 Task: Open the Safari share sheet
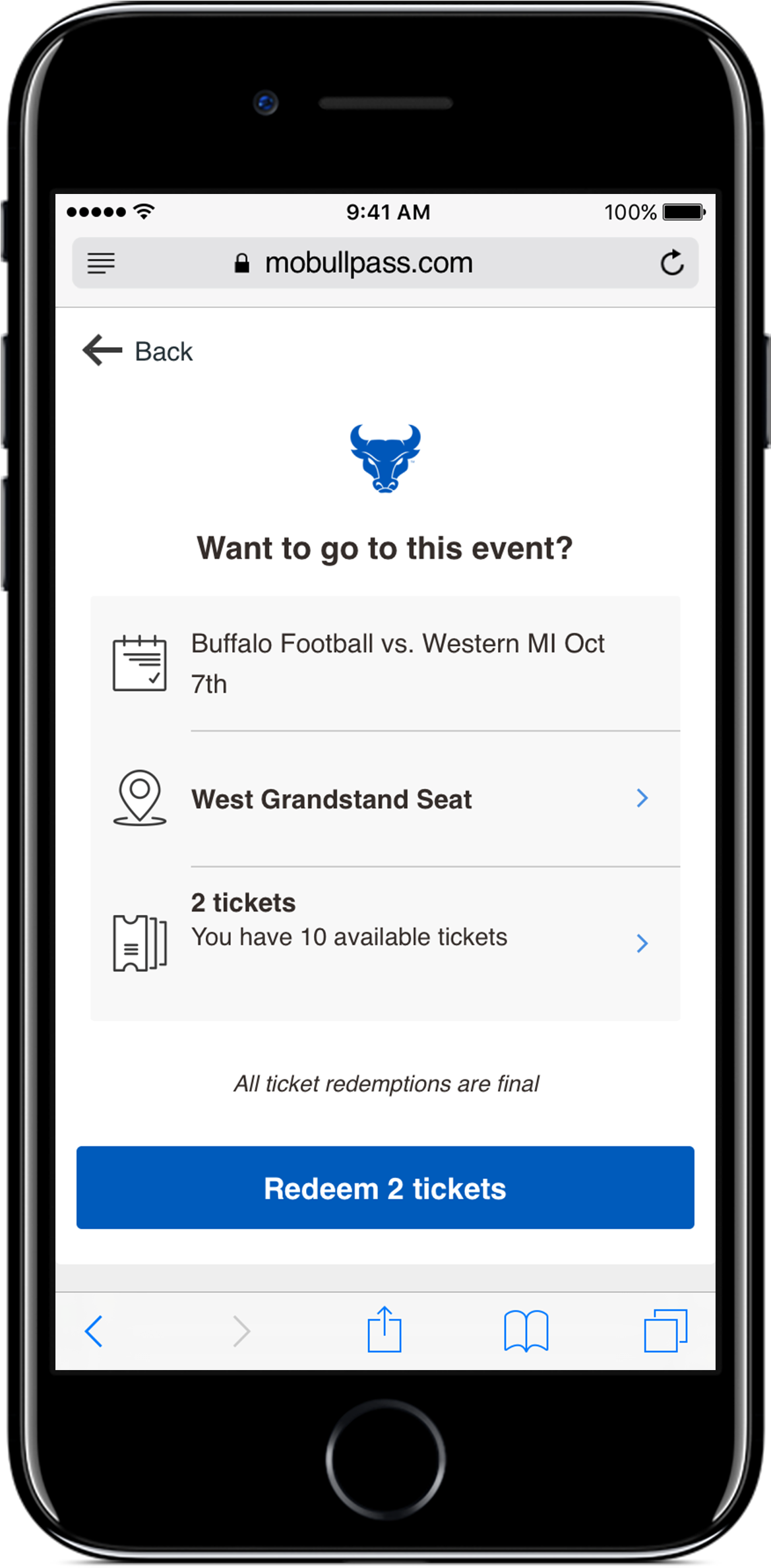pos(385,1329)
